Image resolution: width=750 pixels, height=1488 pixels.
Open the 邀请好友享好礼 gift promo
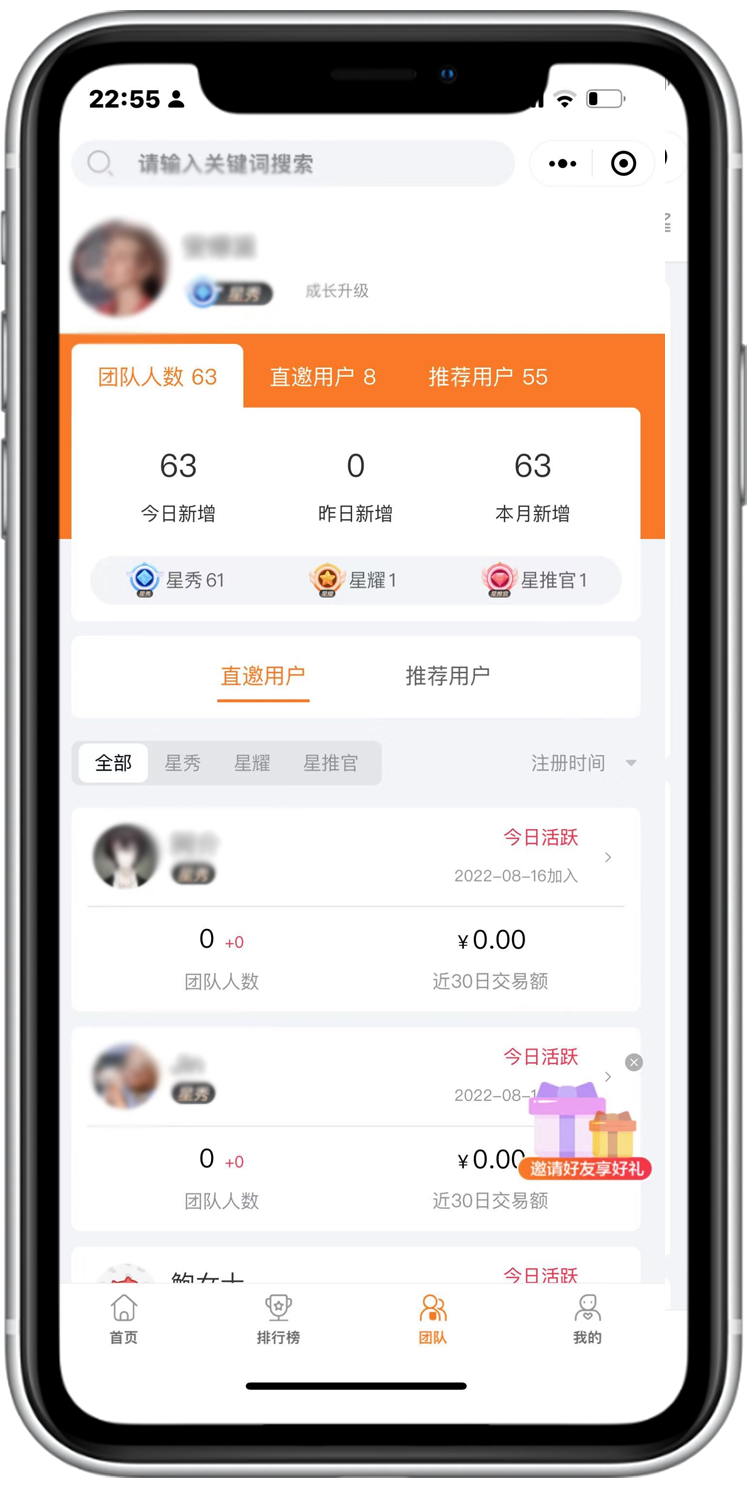pyautogui.click(x=585, y=1135)
